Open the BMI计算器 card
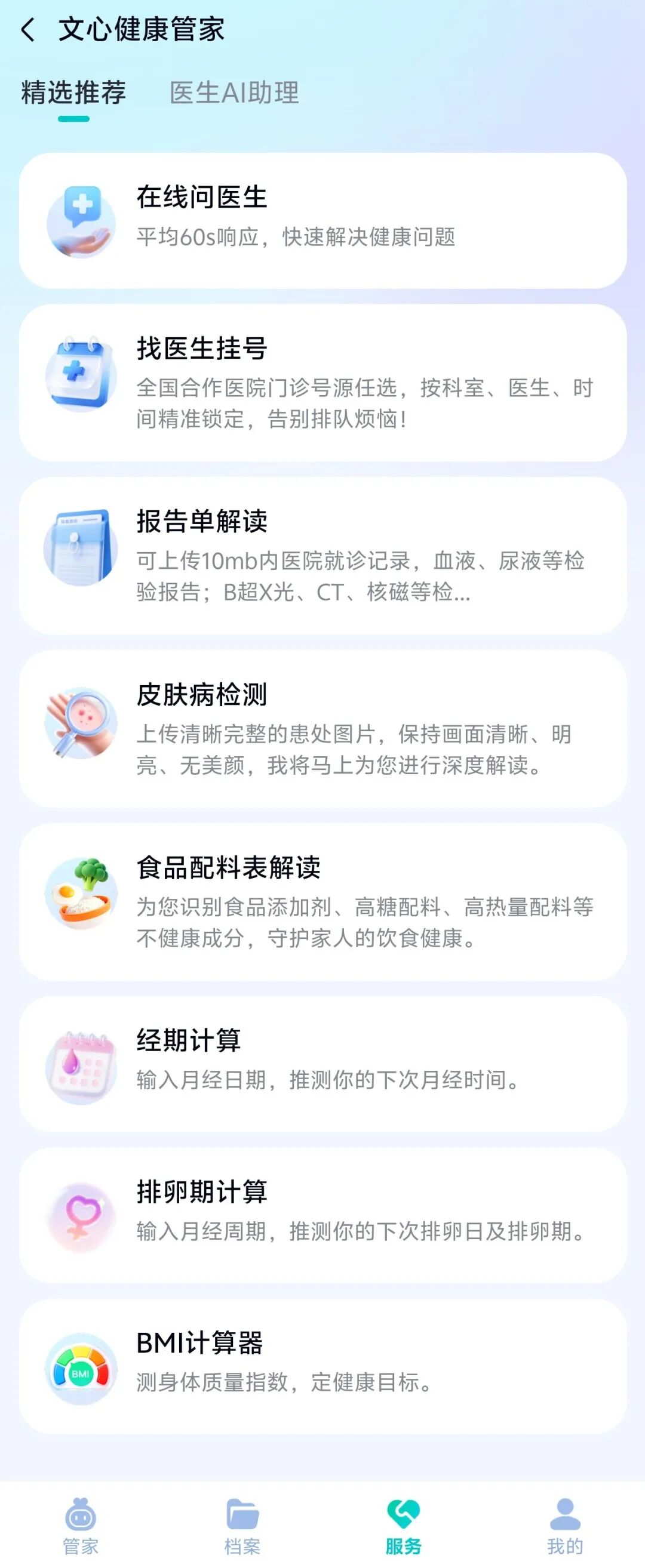The height and width of the screenshot is (1568, 645). point(323,1367)
